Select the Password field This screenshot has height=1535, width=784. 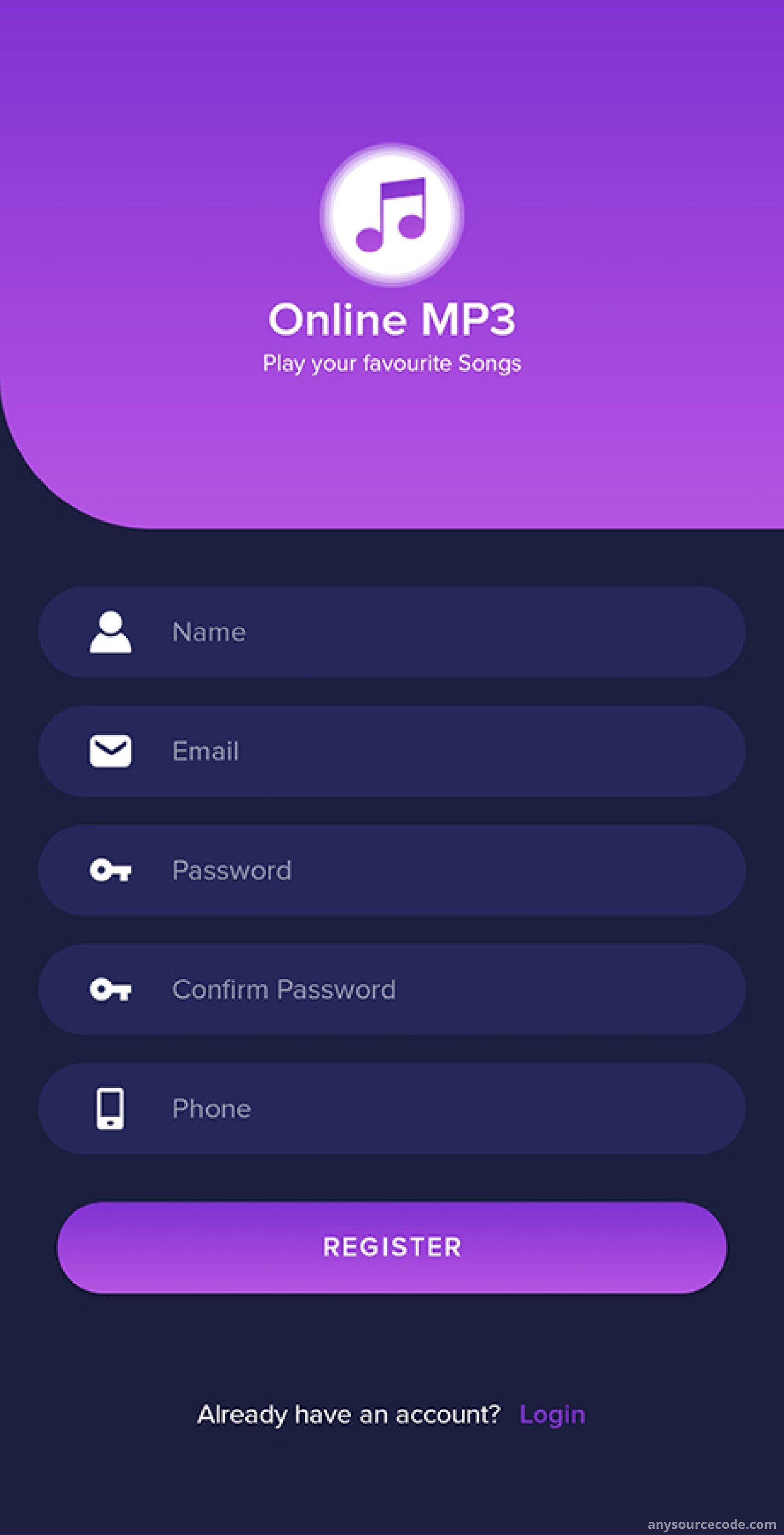[x=392, y=870]
